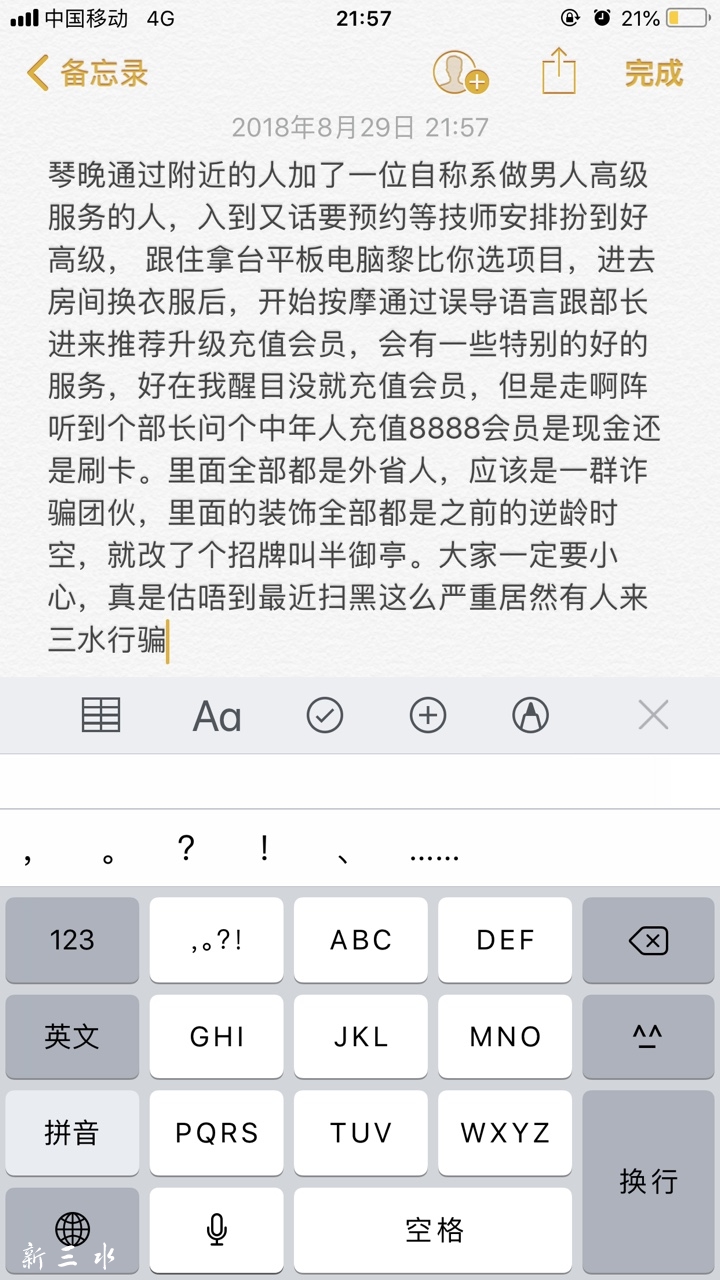Open the emoticon ^_^ key
Image resolution: width=720 pixels, height=1280 pixels.
tap(648, 1036)
